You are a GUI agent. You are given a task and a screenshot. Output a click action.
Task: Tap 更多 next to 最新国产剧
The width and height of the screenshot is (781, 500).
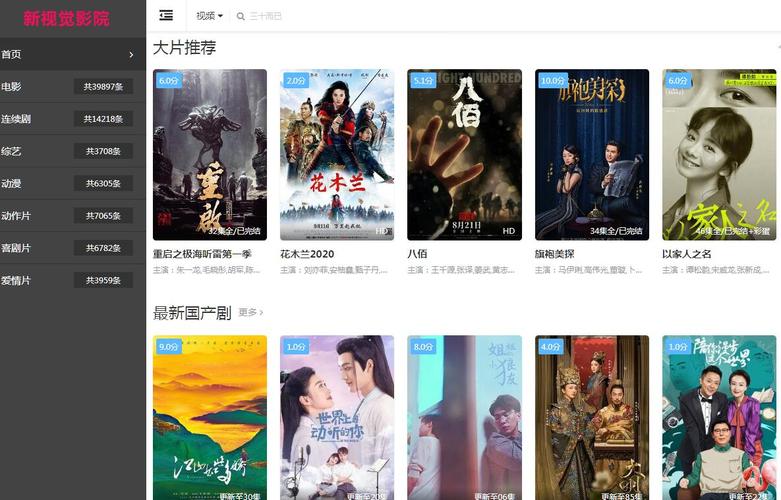(x=251, y=313)
